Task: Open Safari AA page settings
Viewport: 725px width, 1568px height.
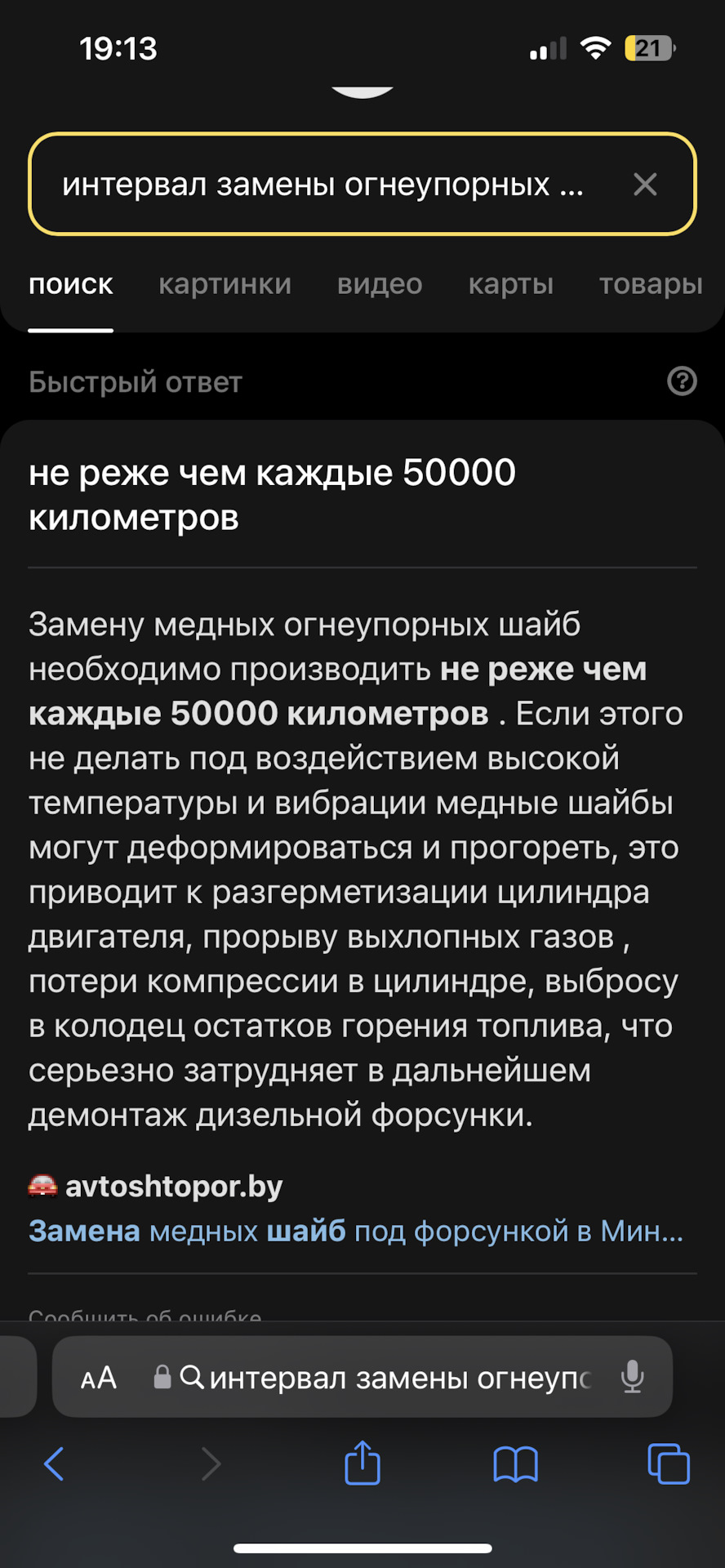Action: click(x=99, y=1379)
